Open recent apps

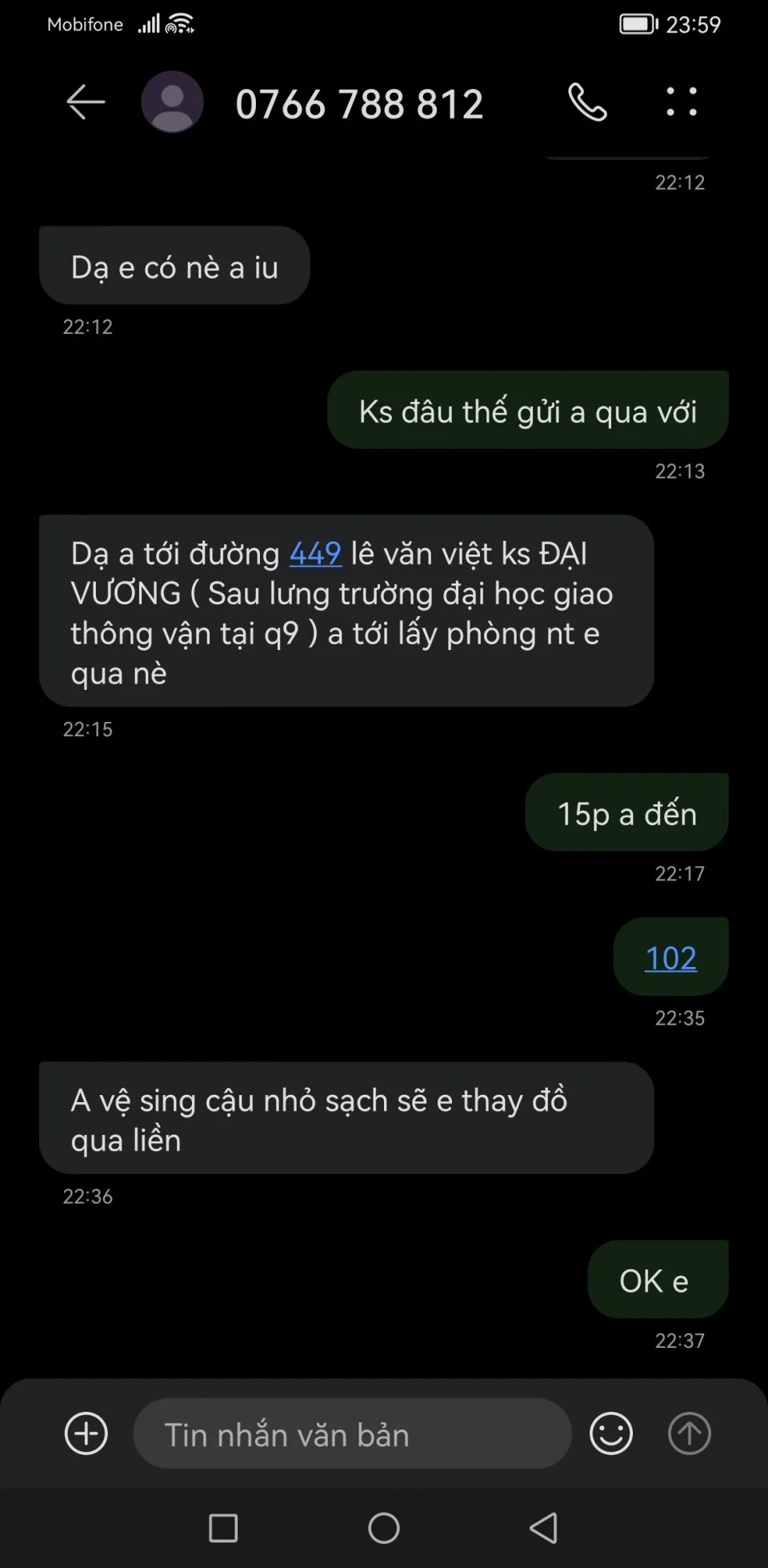click(223, 1528)
